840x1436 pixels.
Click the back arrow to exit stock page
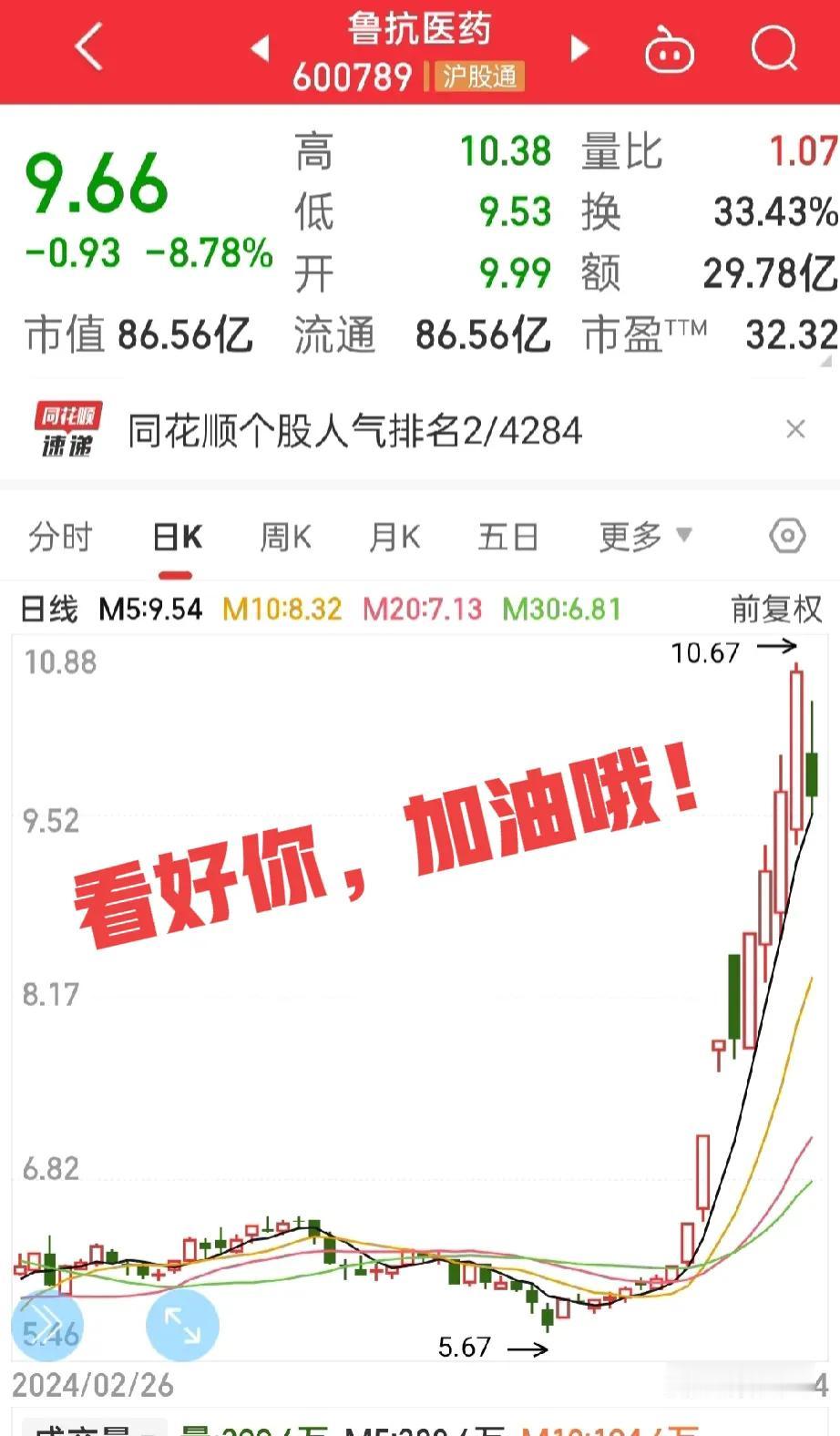point(88,47)
